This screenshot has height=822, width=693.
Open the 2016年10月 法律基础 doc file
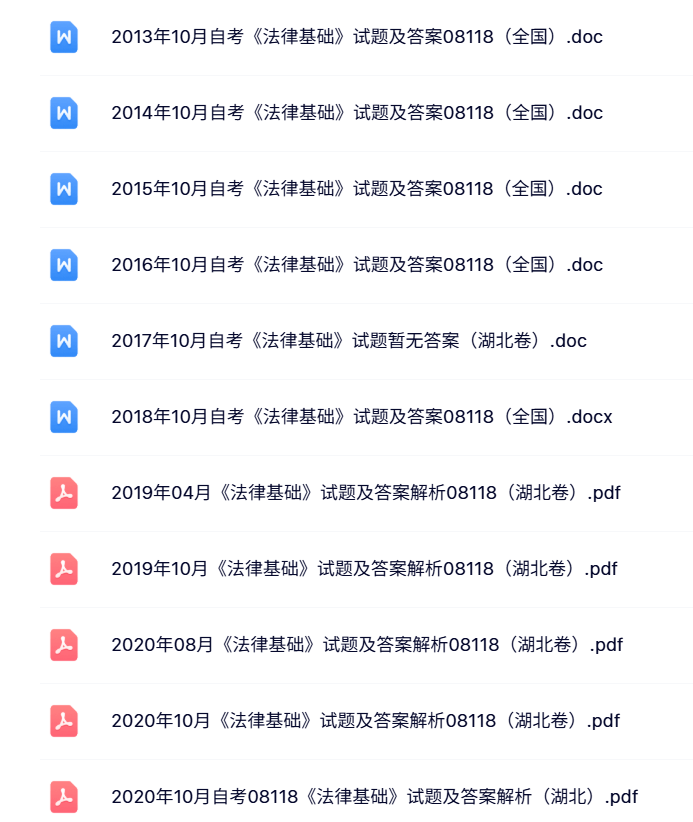356,265
